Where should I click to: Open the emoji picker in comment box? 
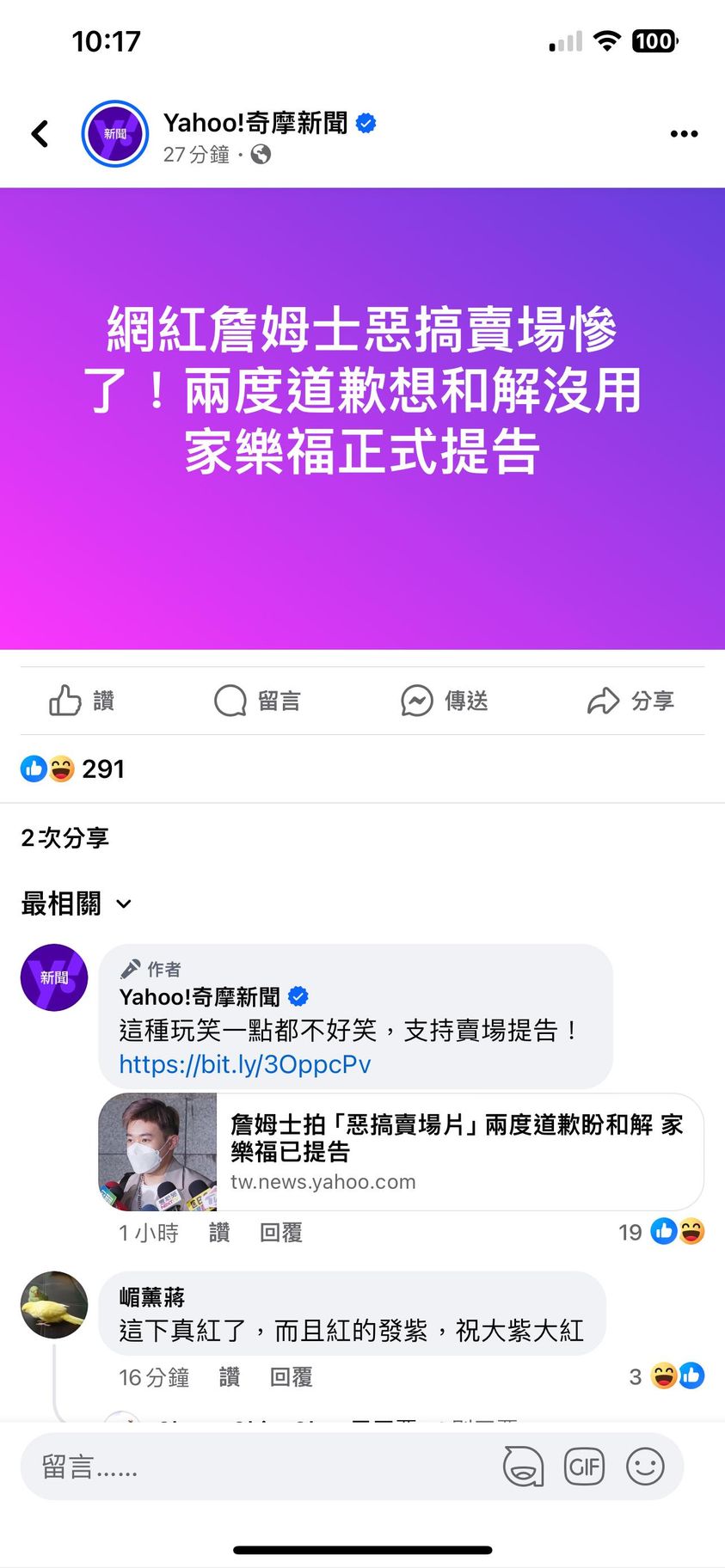(645, 1467)
